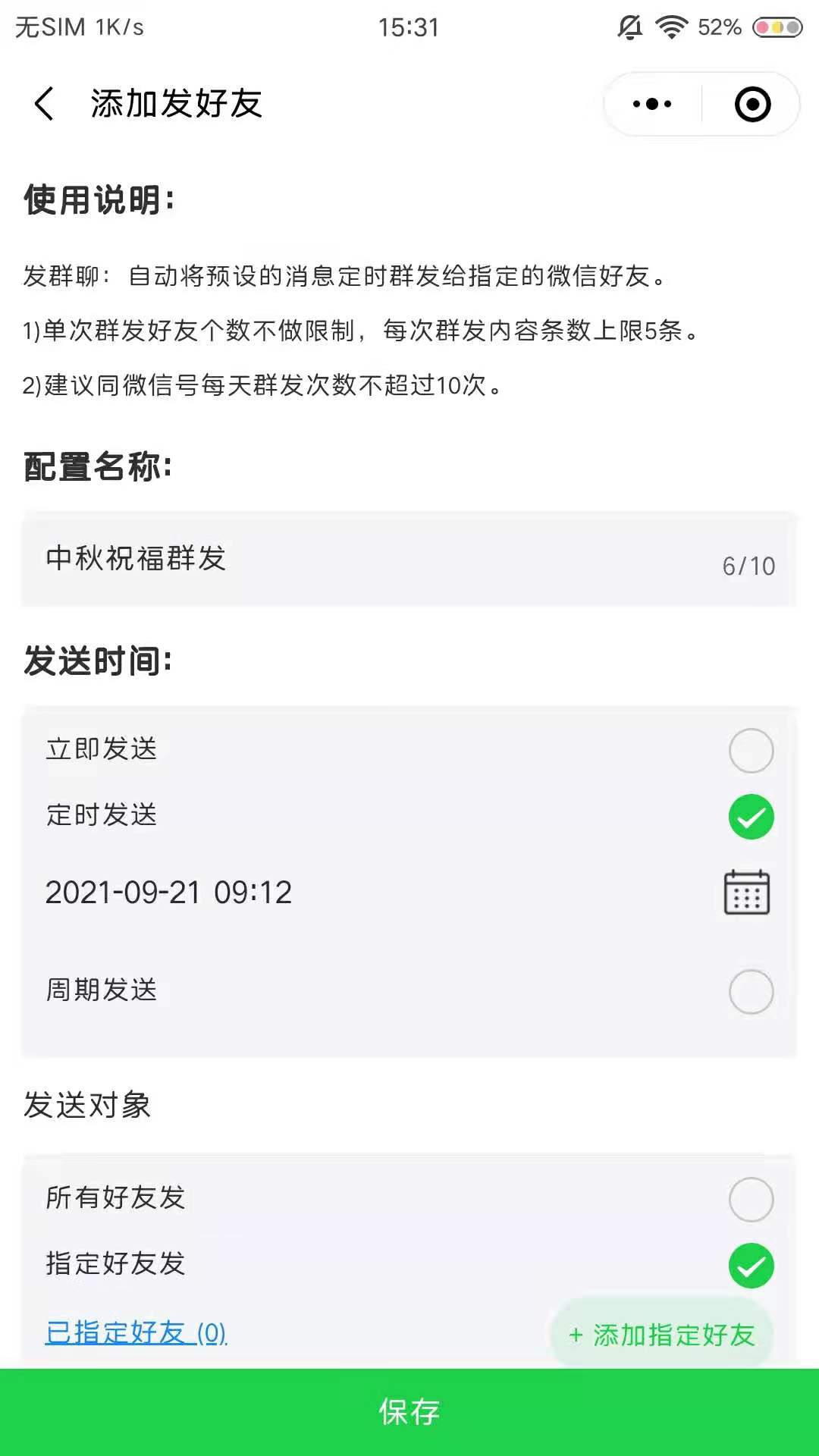819x1456 pixels.
Task: Select 所有好友发 as send target
Action: 752,1198
